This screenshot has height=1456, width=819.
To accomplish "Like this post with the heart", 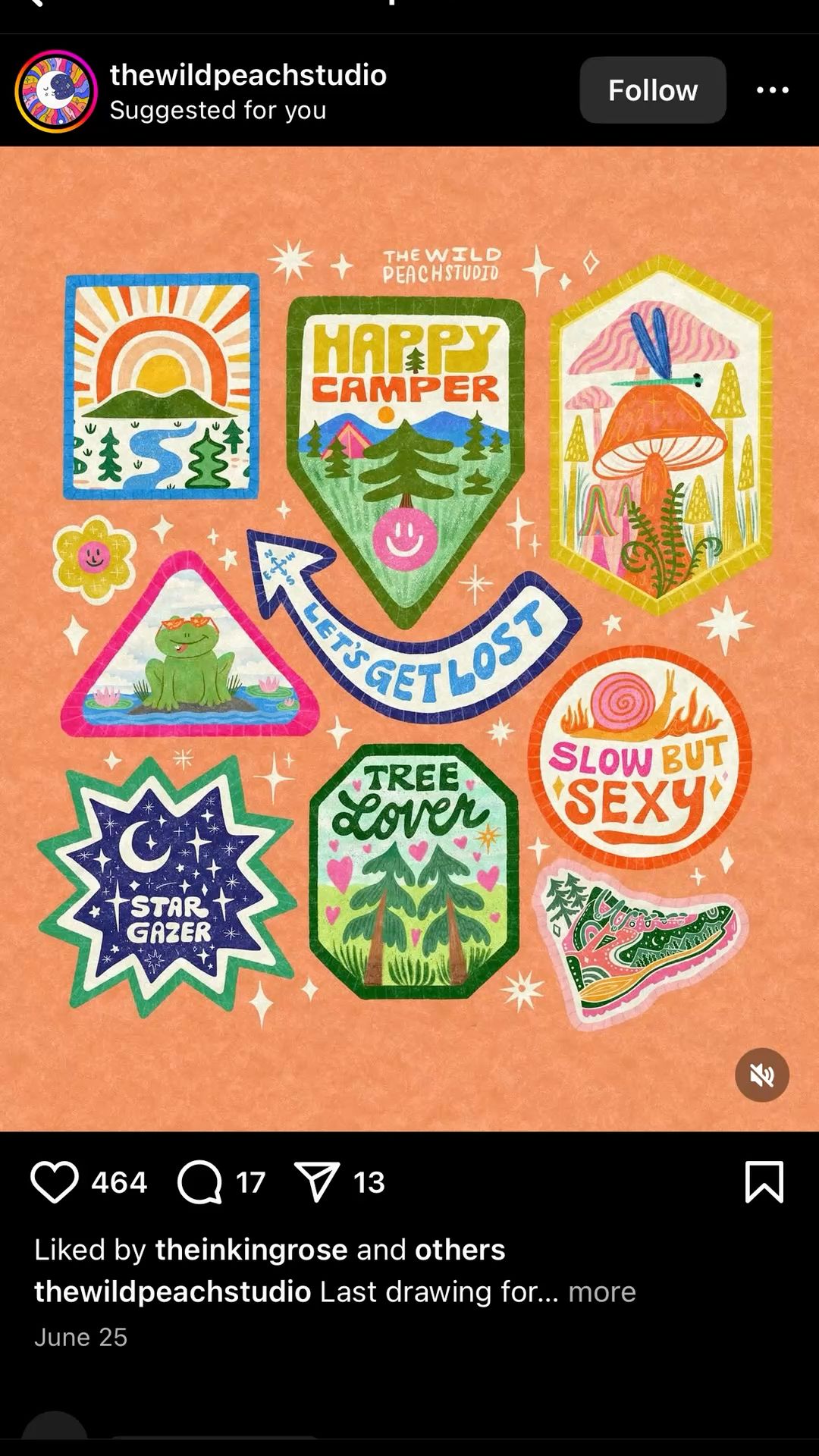I will tap(55, 1182).
